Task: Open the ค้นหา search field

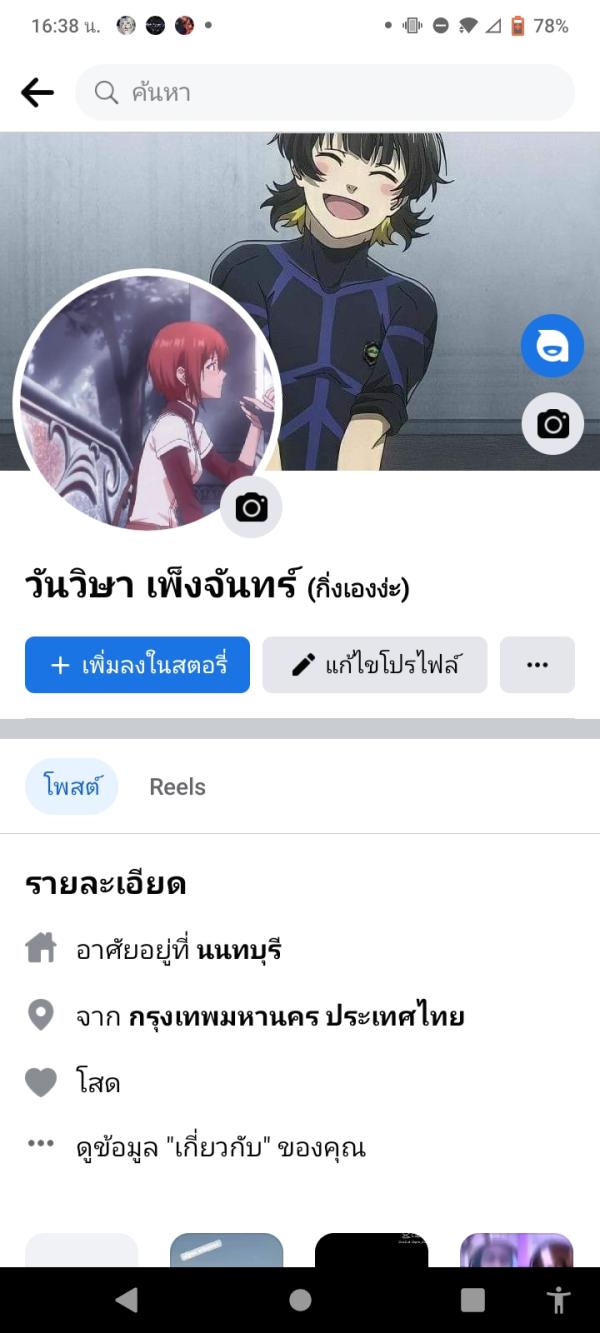Action: tap(325, 93)
